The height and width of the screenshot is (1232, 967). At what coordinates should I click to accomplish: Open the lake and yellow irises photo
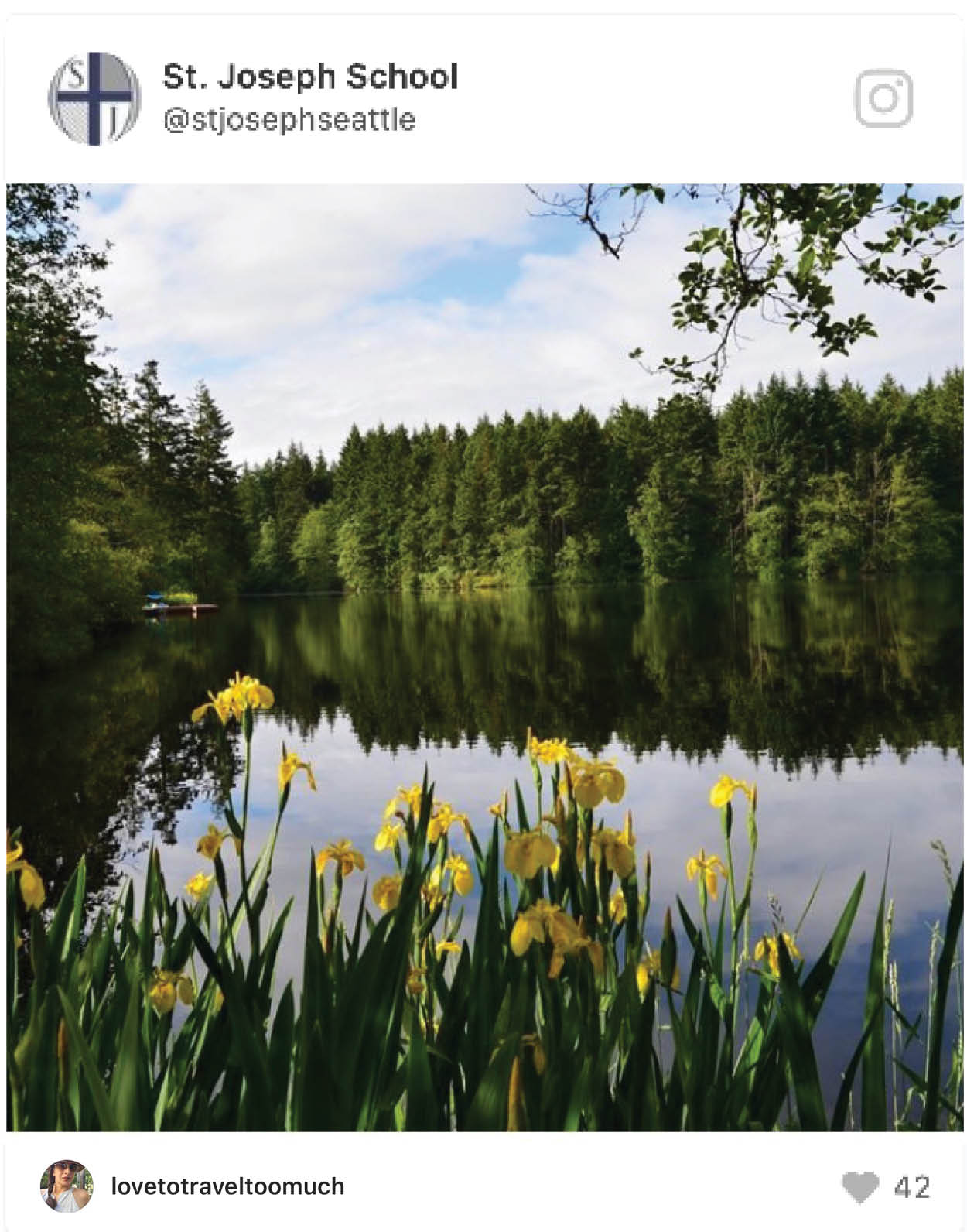pos(485,657)
